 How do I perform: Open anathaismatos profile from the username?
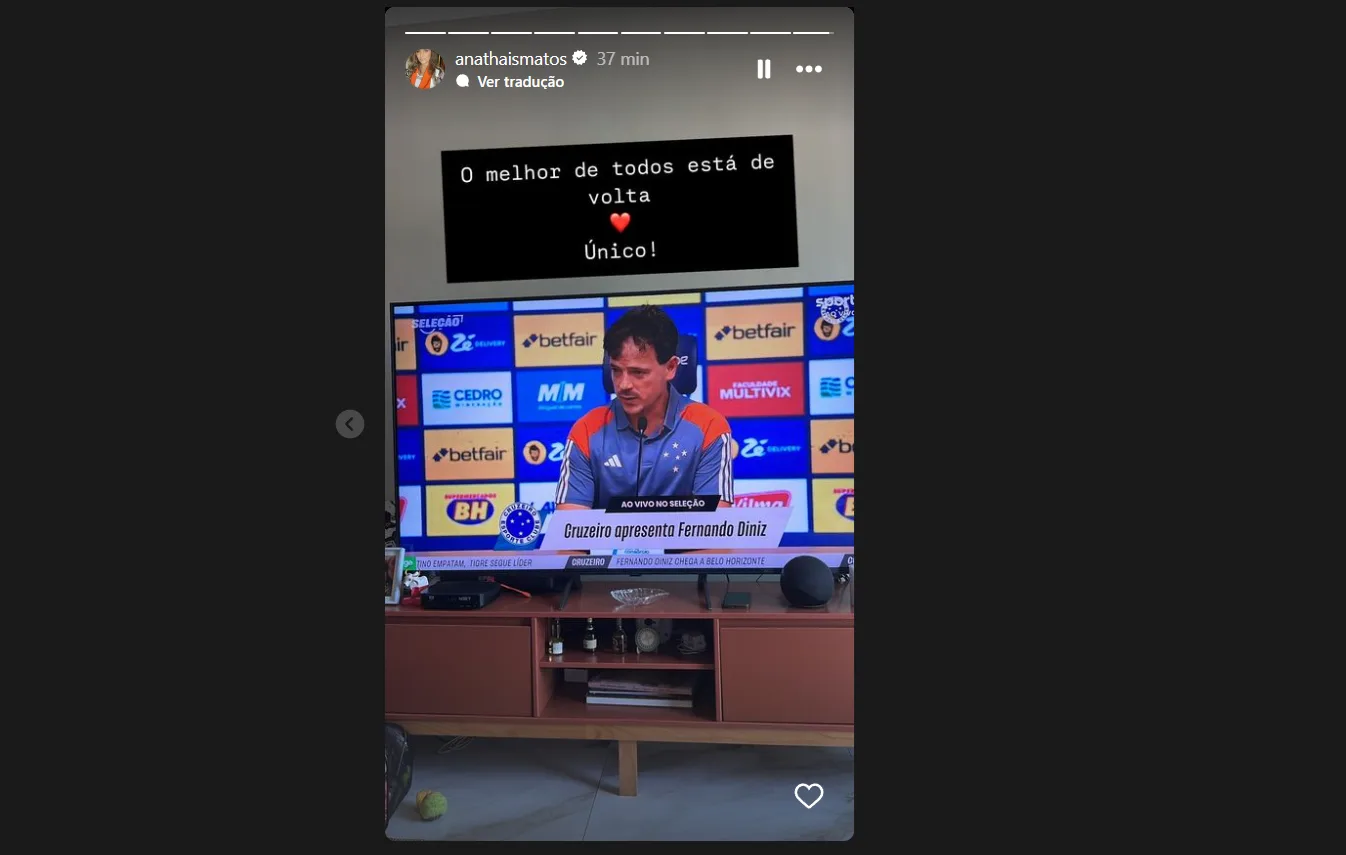(x=511, y=59)
